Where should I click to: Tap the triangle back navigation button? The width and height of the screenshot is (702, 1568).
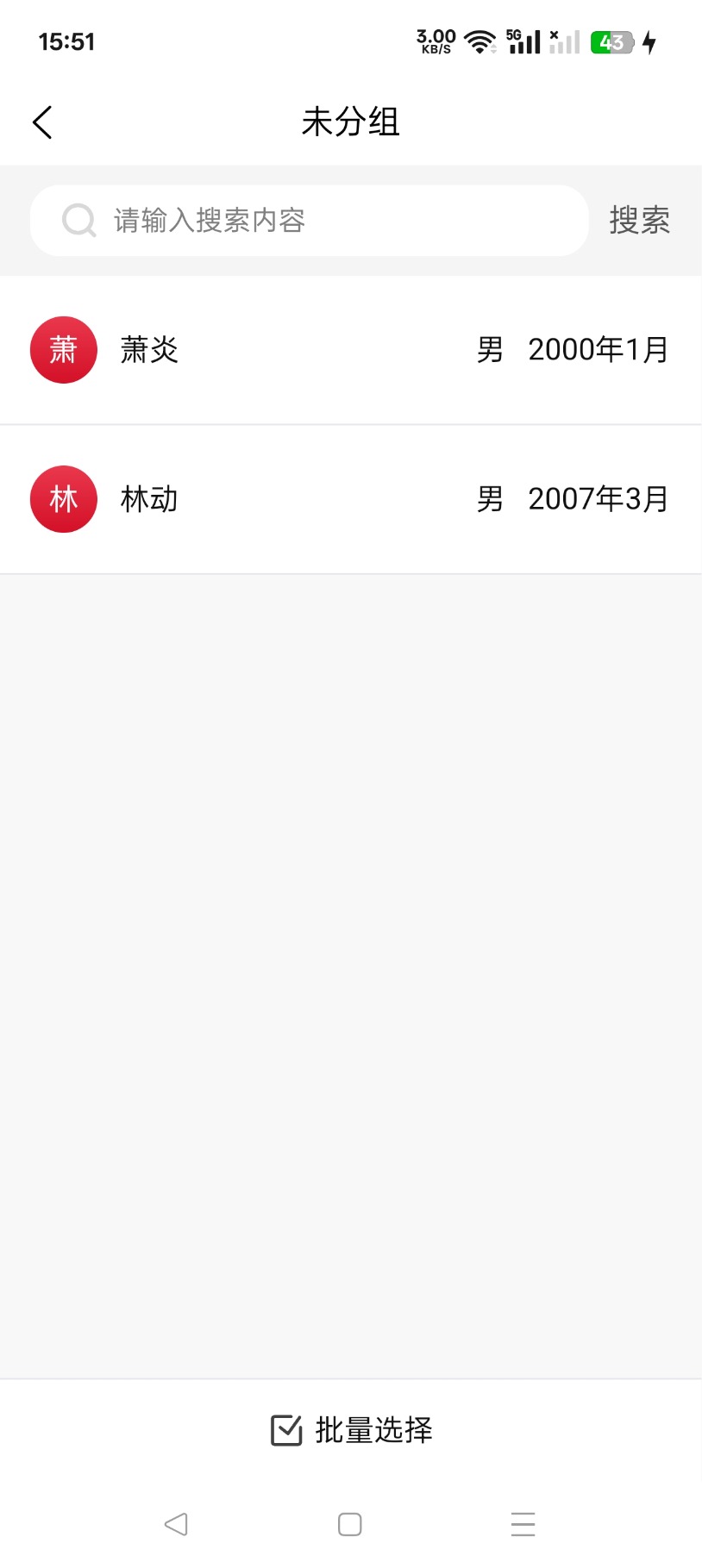(x=176, y=1524)
